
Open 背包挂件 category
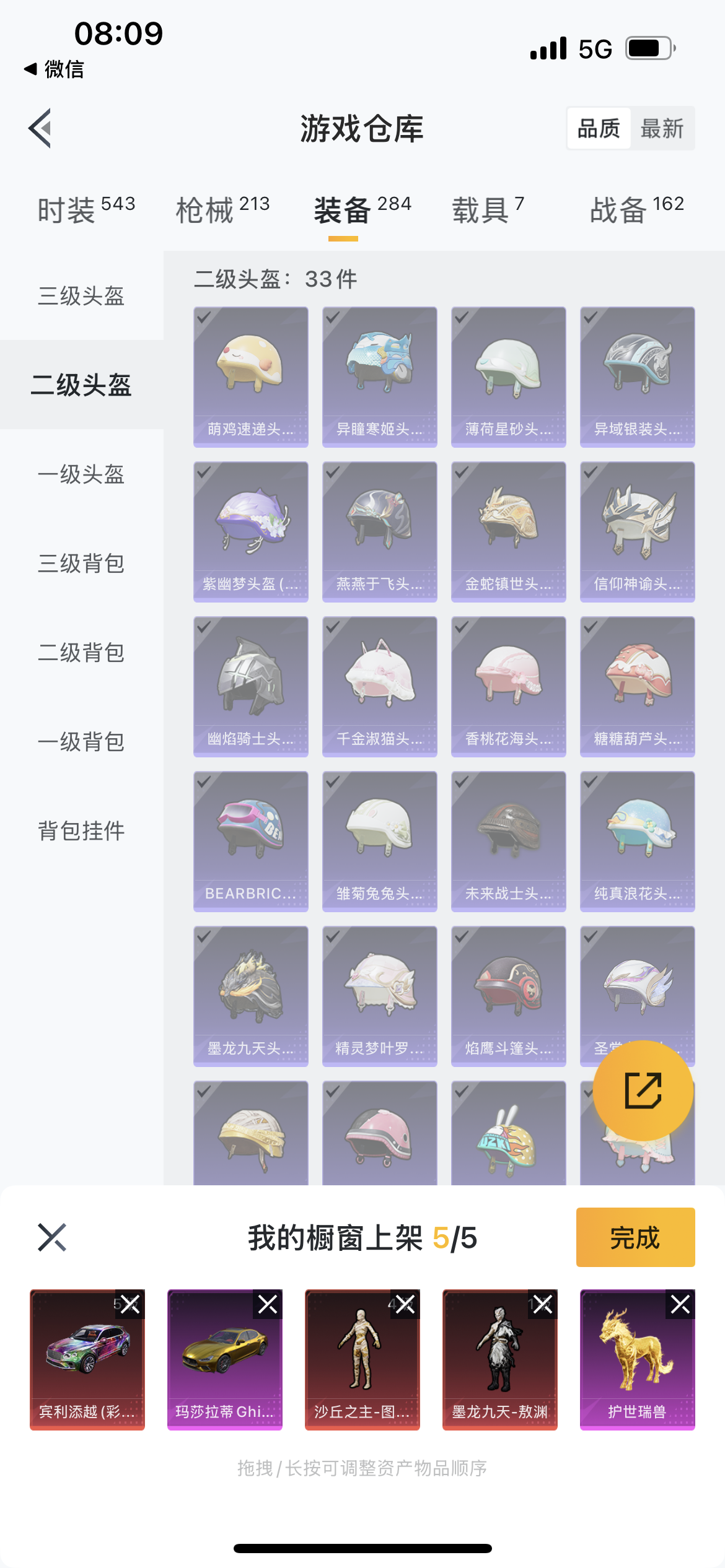point(81,831)
